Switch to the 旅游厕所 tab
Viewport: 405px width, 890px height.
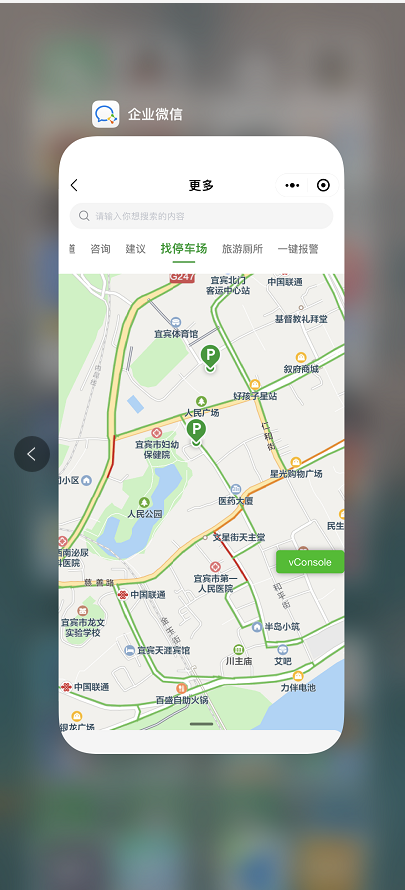click(242, 249)
